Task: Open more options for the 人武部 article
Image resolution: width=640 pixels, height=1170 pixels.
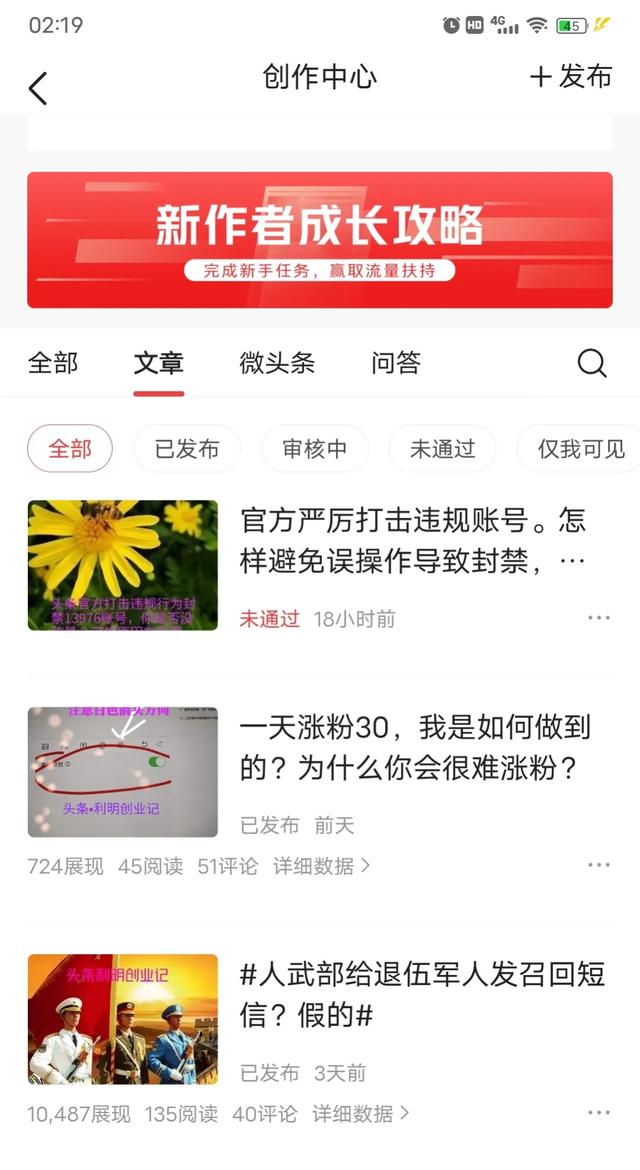Action: [599, 1113]
